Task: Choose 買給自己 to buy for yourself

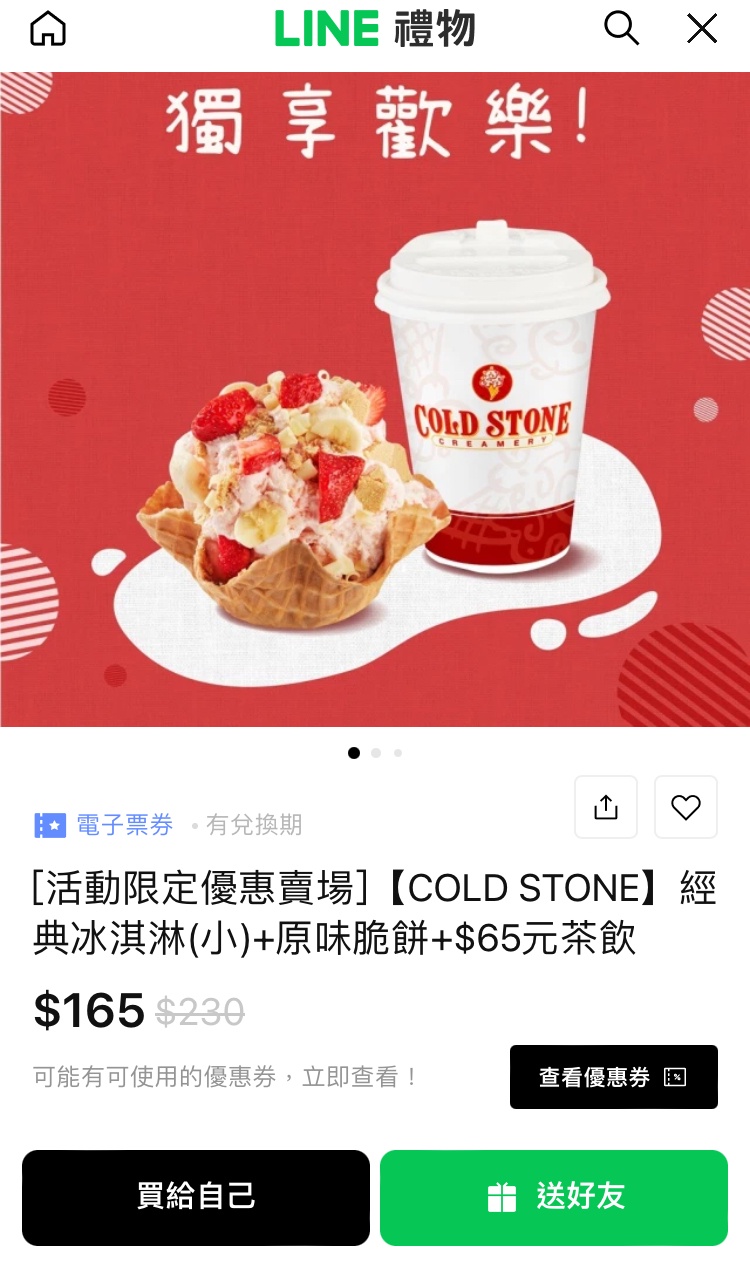Action: coord(196,1197)
